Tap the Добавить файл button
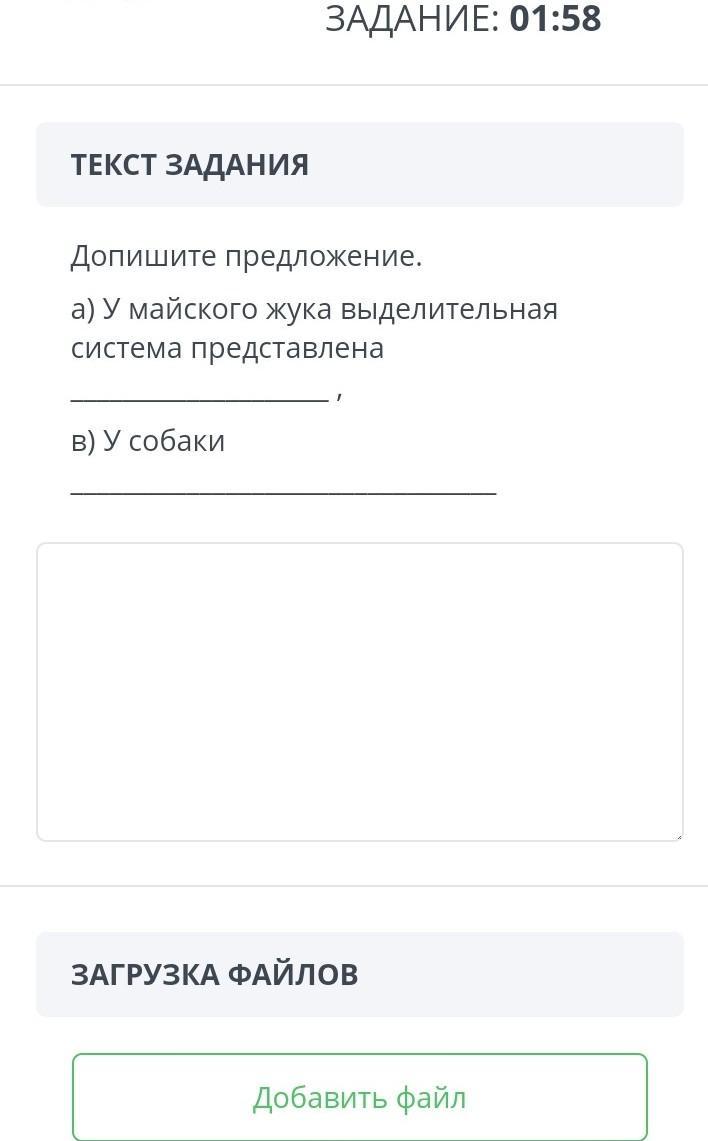This screenshot has height=1141, width=708. click(x=359, y=1097)
